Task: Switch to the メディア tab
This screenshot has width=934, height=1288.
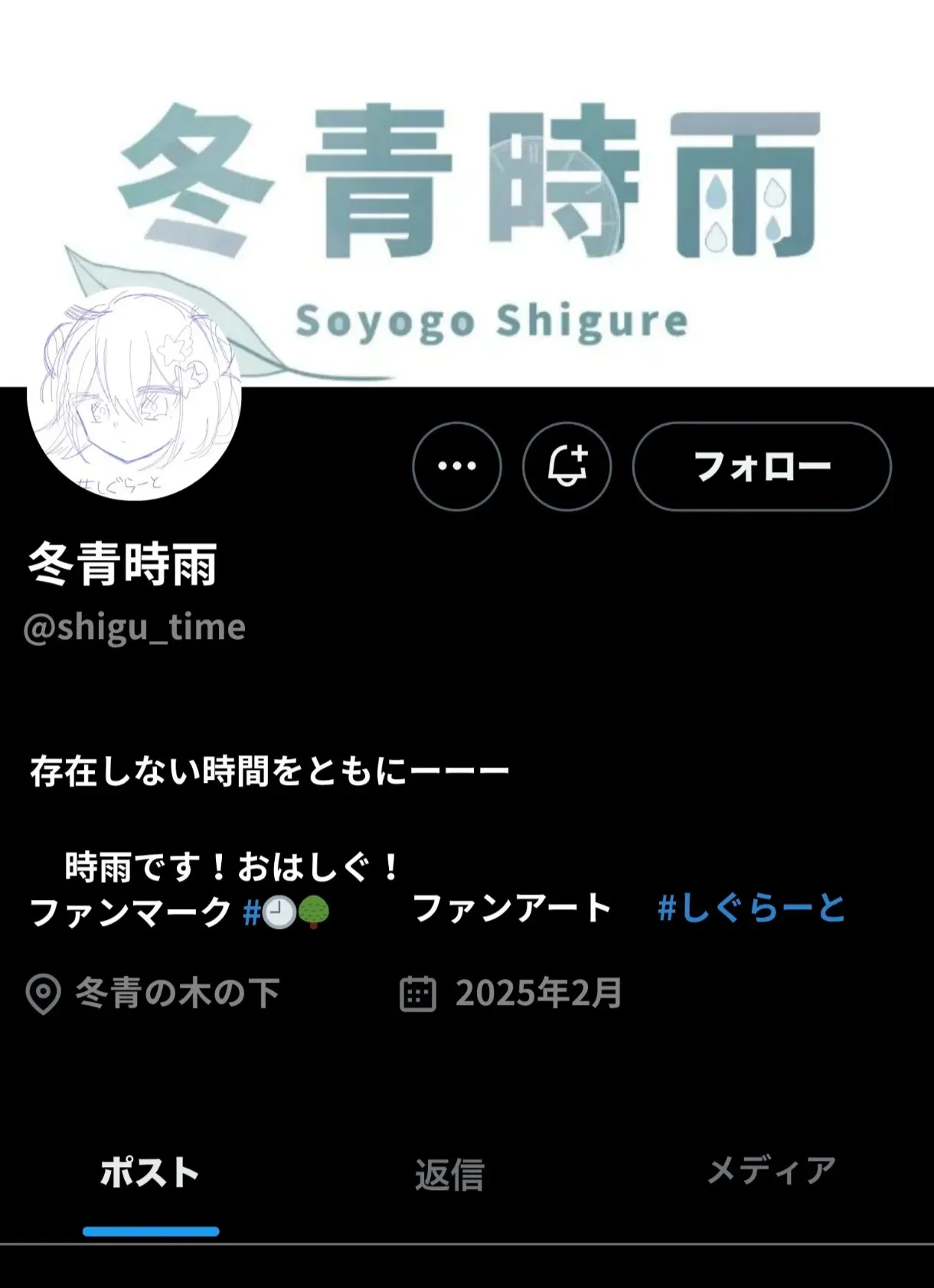Action: [771, 1171]
